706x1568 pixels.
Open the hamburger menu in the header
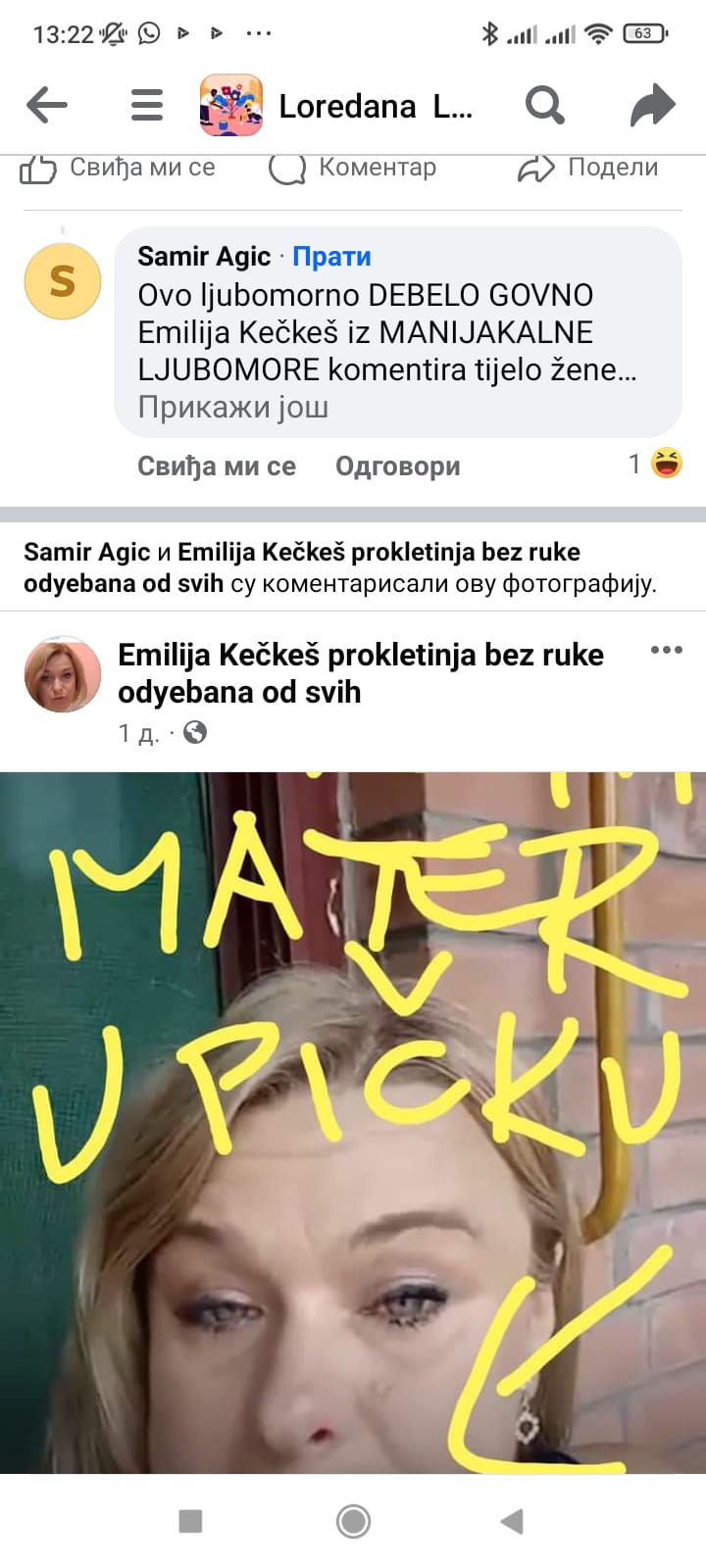click(147, 105)
